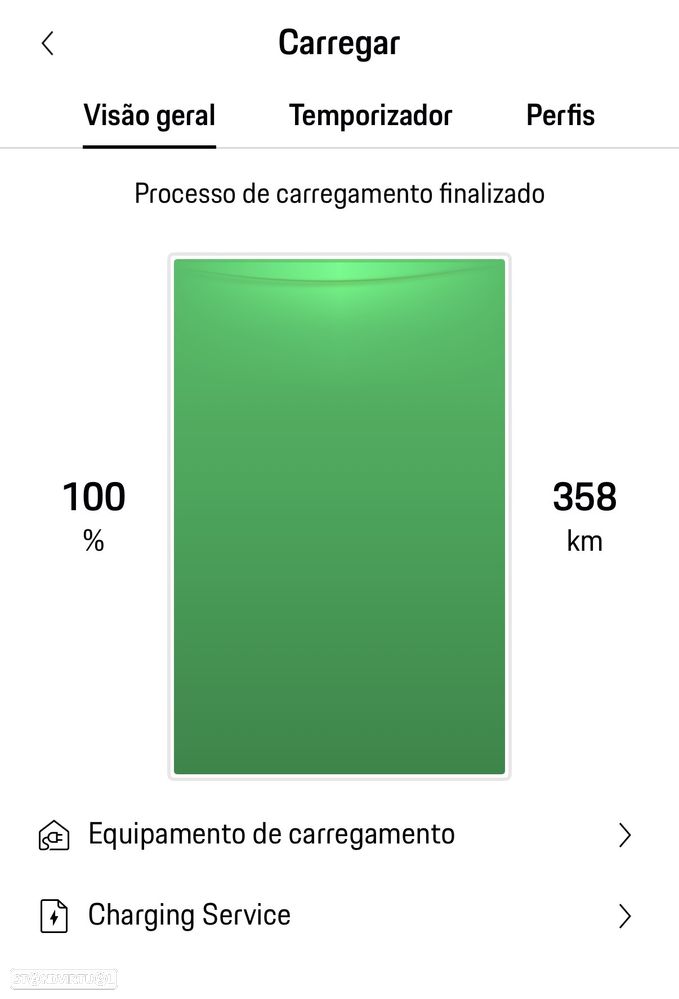Viewport: 679px width, 999px height.
Task: Open the Perfis tab
Action: tap(560, 116)
